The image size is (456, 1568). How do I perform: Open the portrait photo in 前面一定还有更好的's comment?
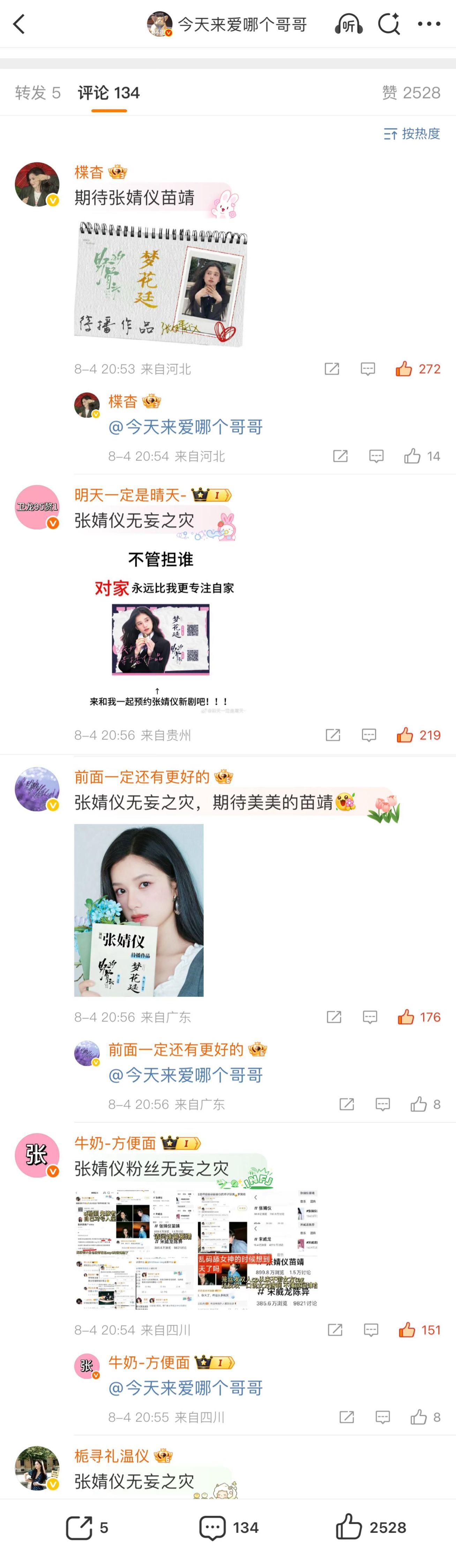(x=139, y=909)
